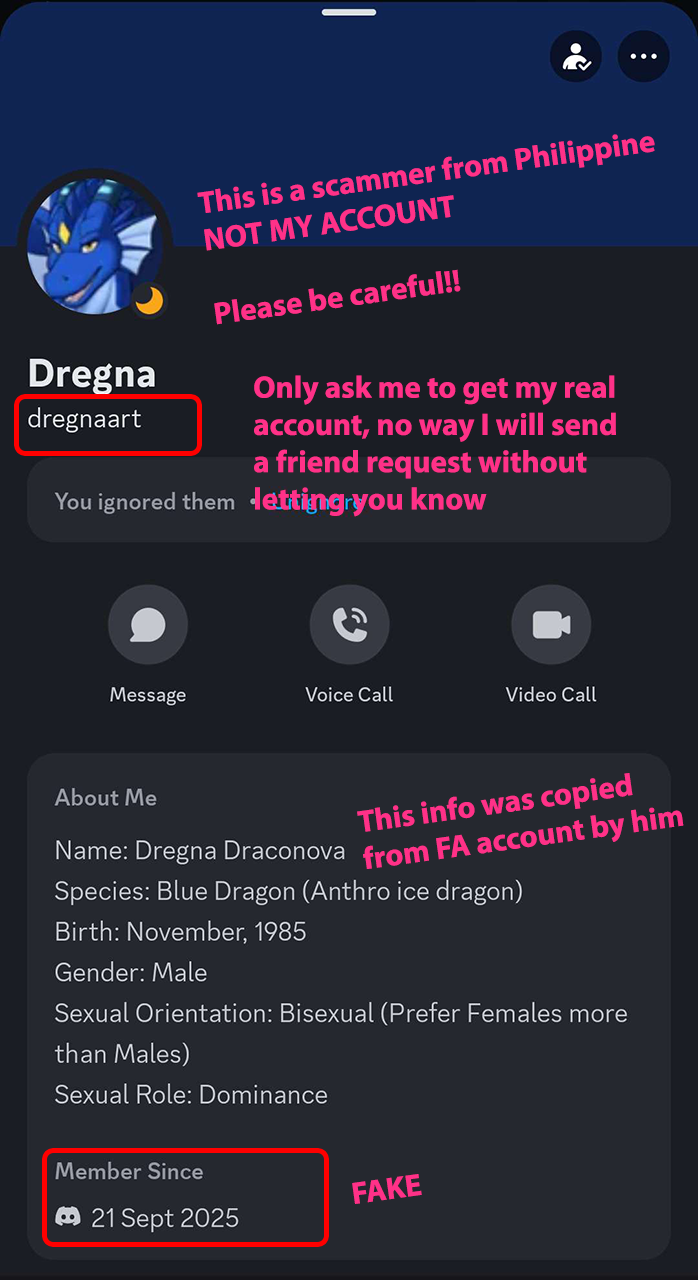Image resolution: width=698 pixels, height=1280 pixels.
Task: Start a voice call with Dregna
Action: [x=349, y=625]
